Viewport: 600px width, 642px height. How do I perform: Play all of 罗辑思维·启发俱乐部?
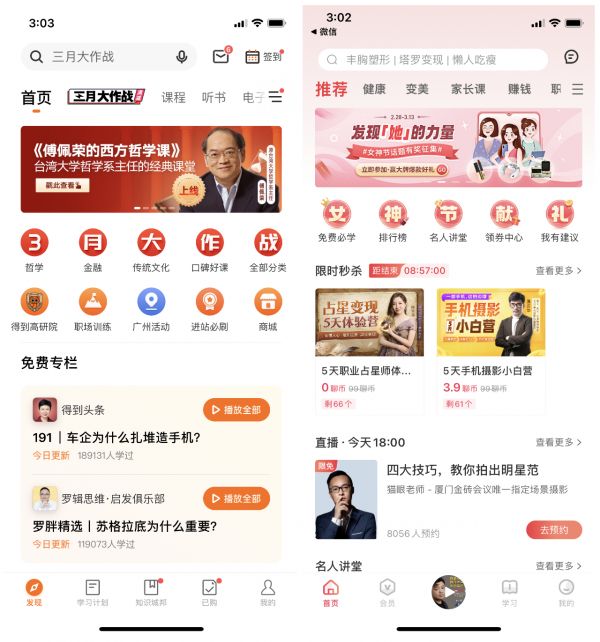point(236,498)
